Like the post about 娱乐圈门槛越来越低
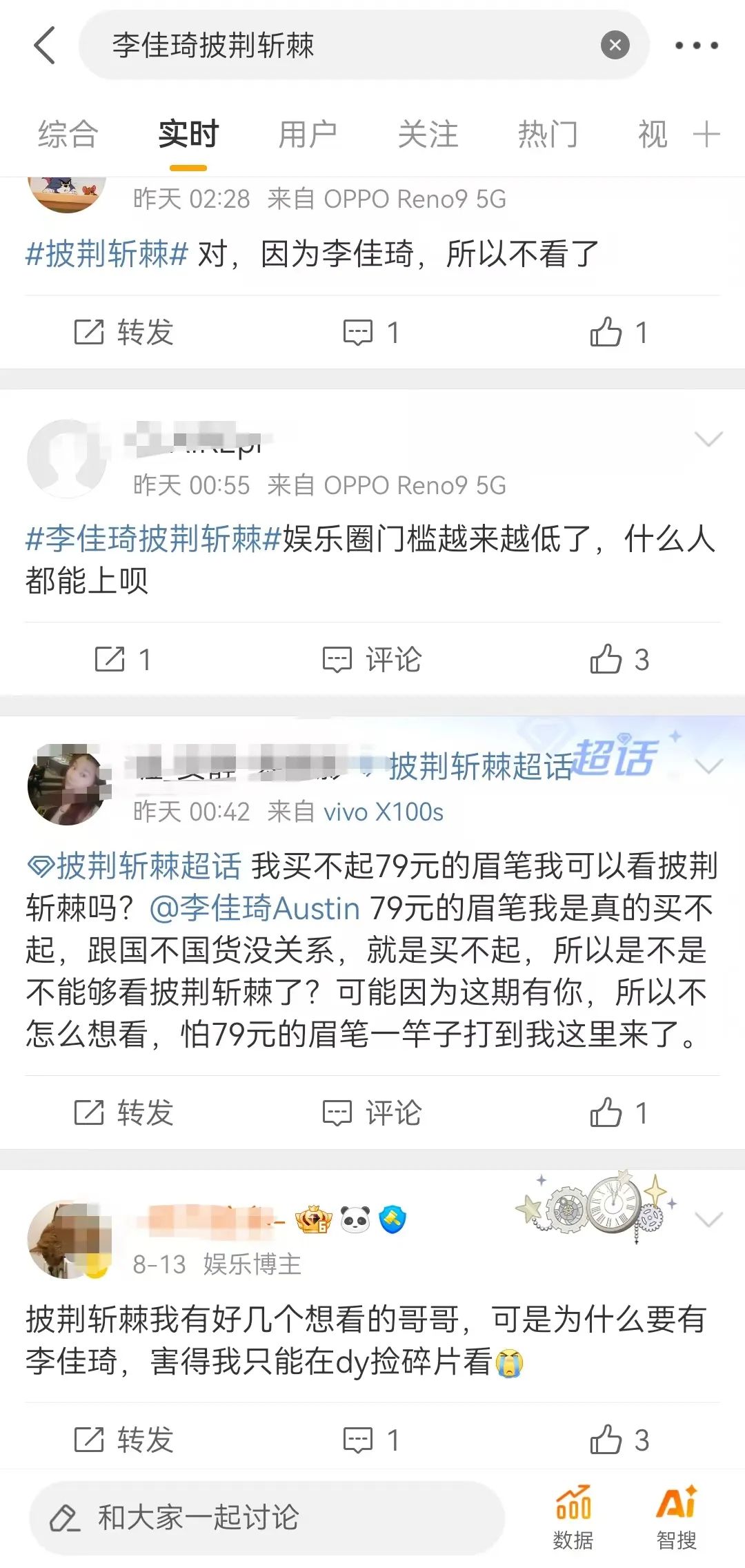This screenshot has height=1568, width=745. tap(619, 659)
